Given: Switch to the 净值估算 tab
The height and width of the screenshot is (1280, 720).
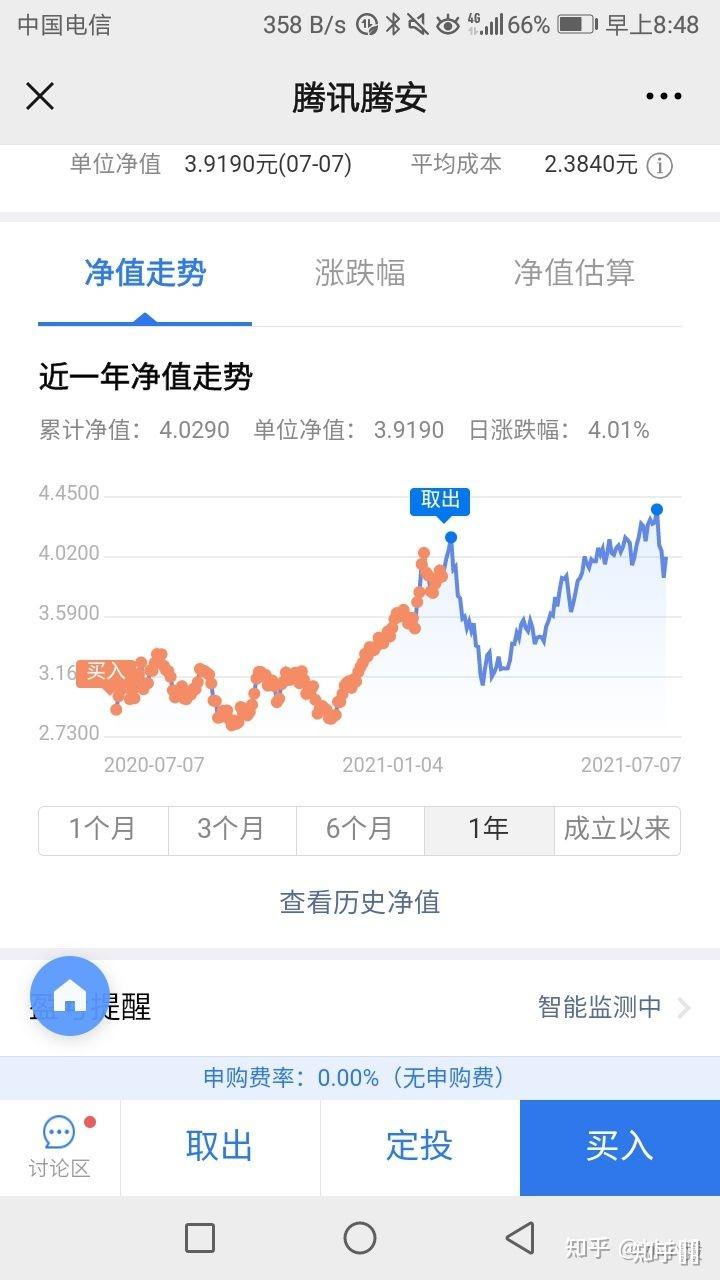Looking at the screenshot, I should tap(574, 273).
